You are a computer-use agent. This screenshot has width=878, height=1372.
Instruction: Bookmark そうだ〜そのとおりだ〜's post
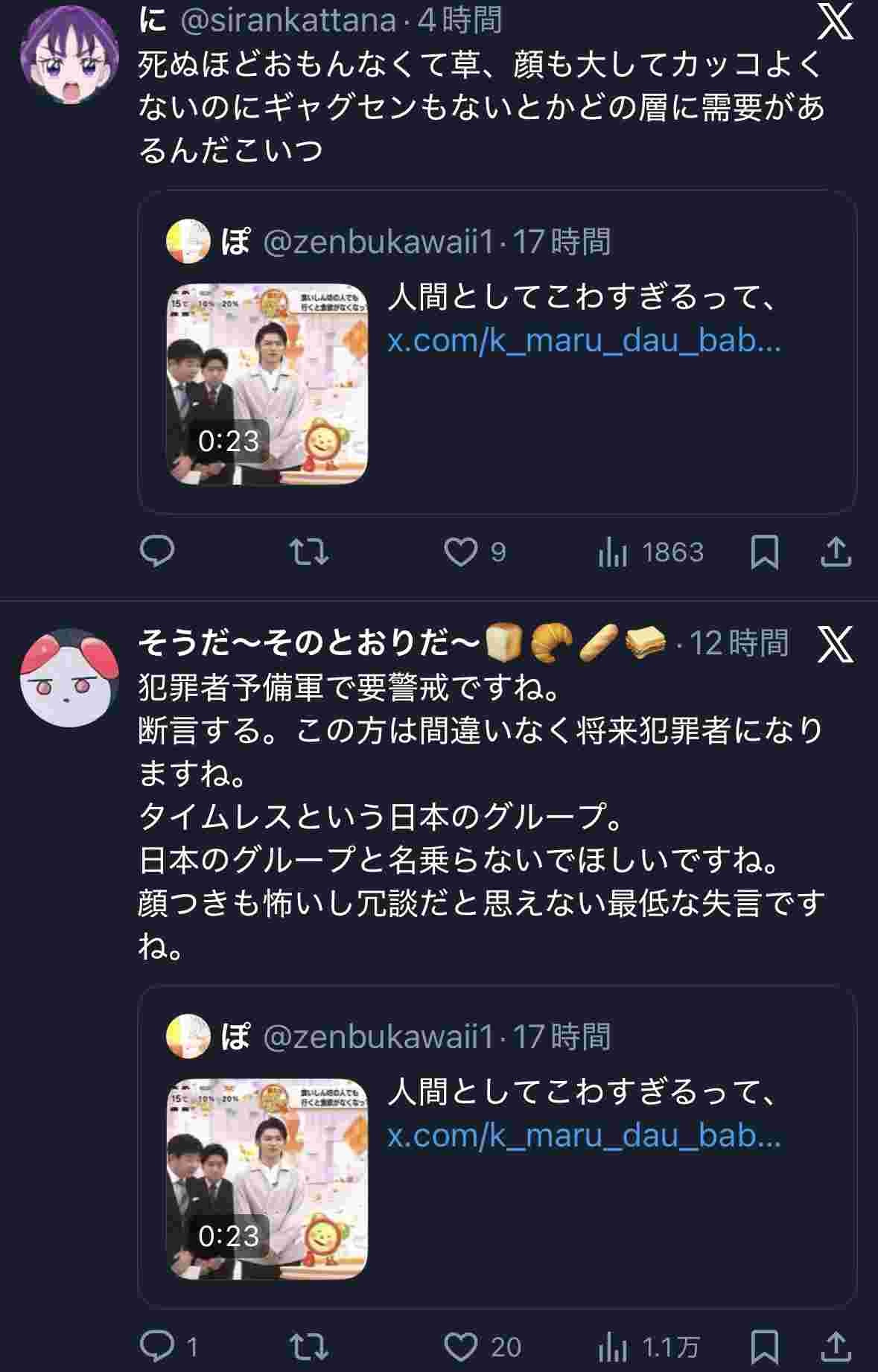(x=765, y=1346)
